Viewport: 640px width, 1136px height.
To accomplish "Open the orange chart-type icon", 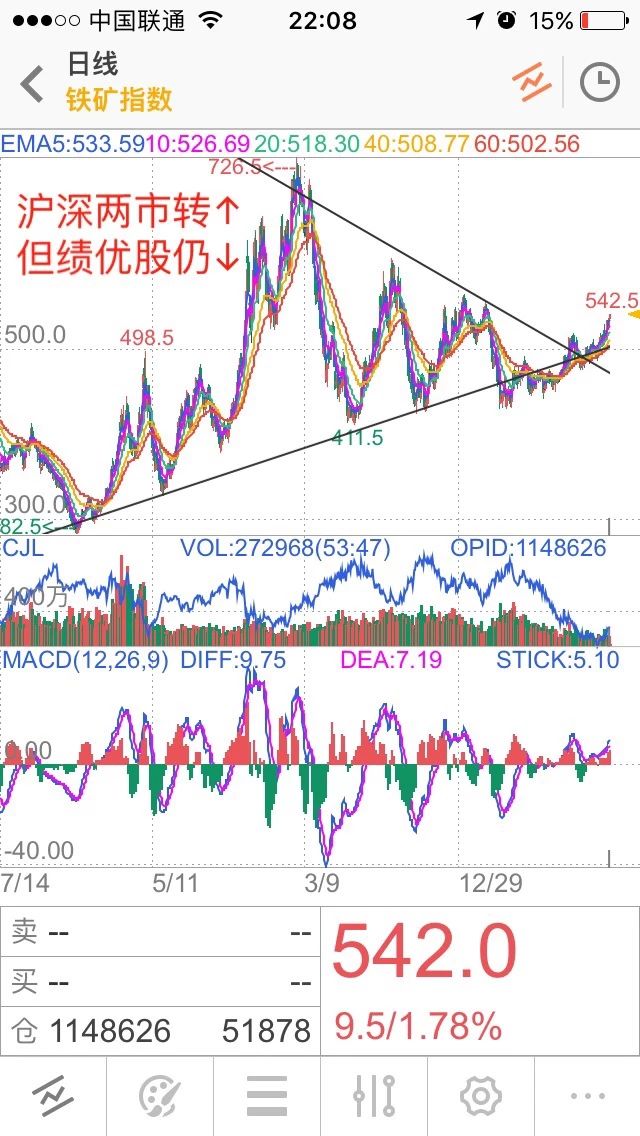I will point(531,83).
